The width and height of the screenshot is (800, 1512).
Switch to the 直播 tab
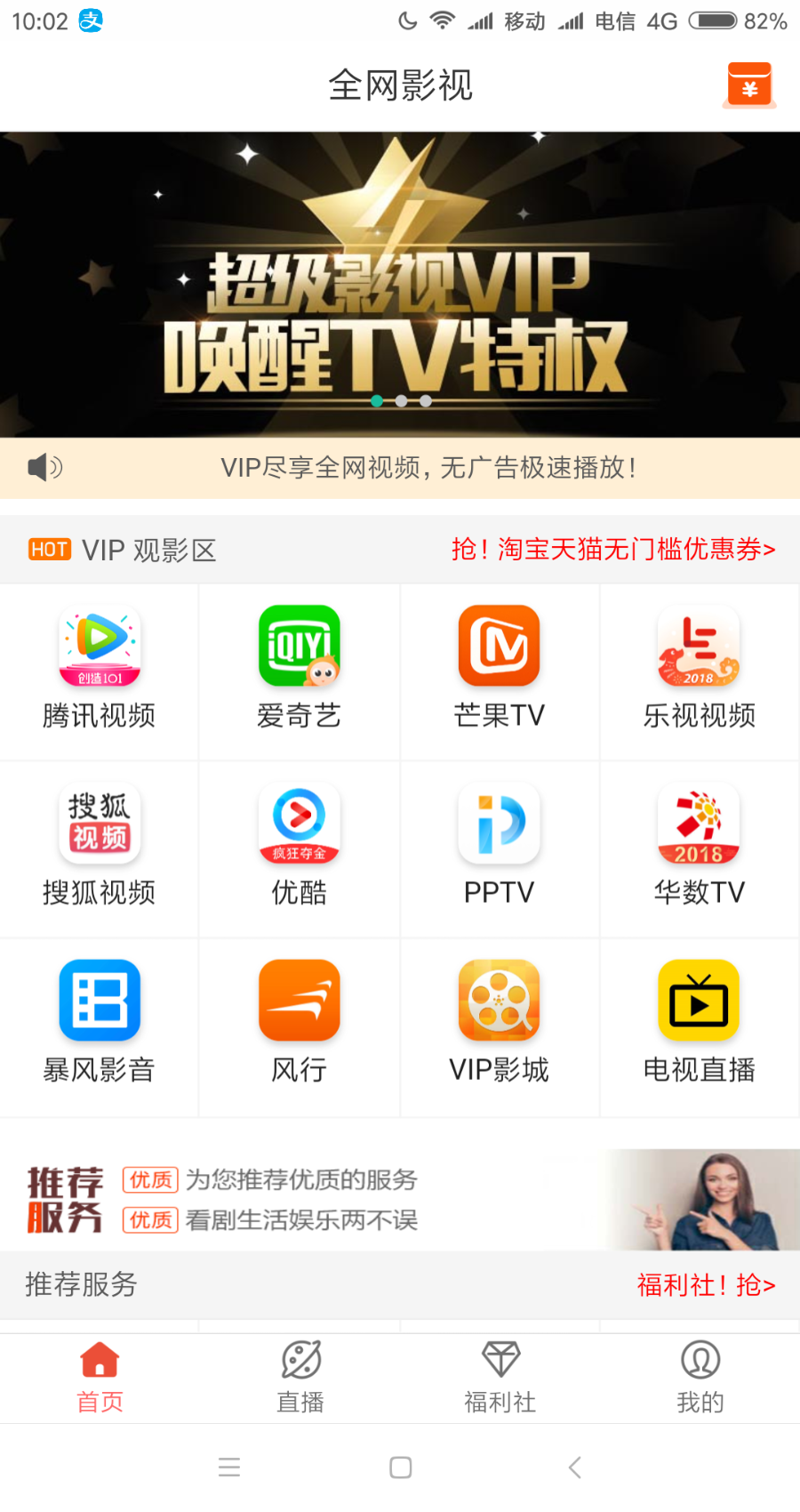[x=300, y=1378]
